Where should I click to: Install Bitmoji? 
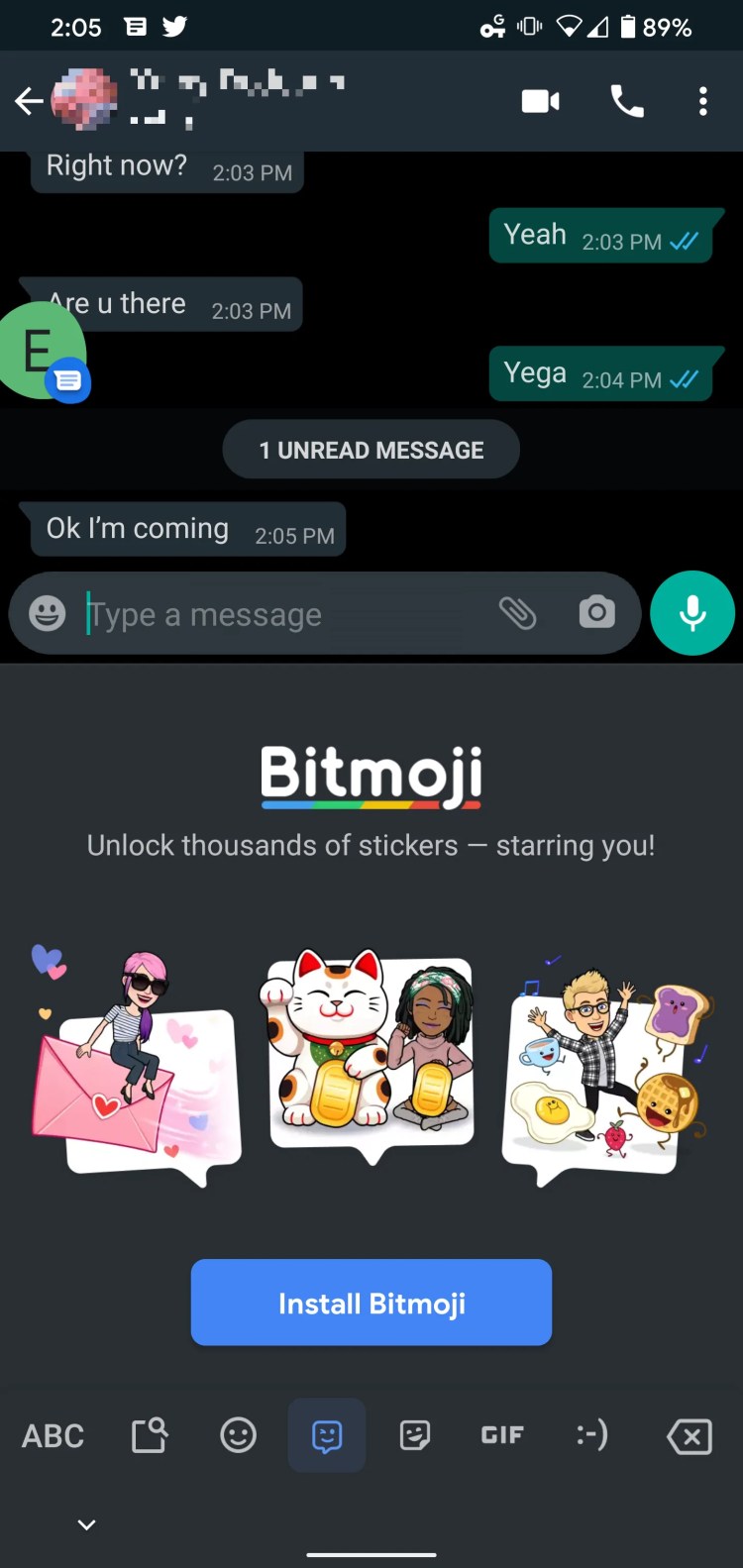click(x=371, y=1303)
